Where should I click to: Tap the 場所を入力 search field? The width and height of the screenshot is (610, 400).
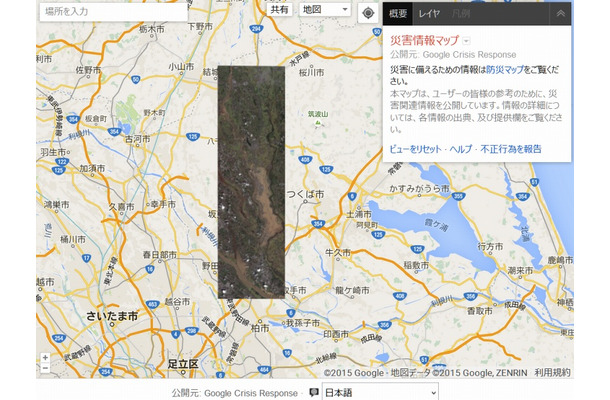click(x=99, y=11)
